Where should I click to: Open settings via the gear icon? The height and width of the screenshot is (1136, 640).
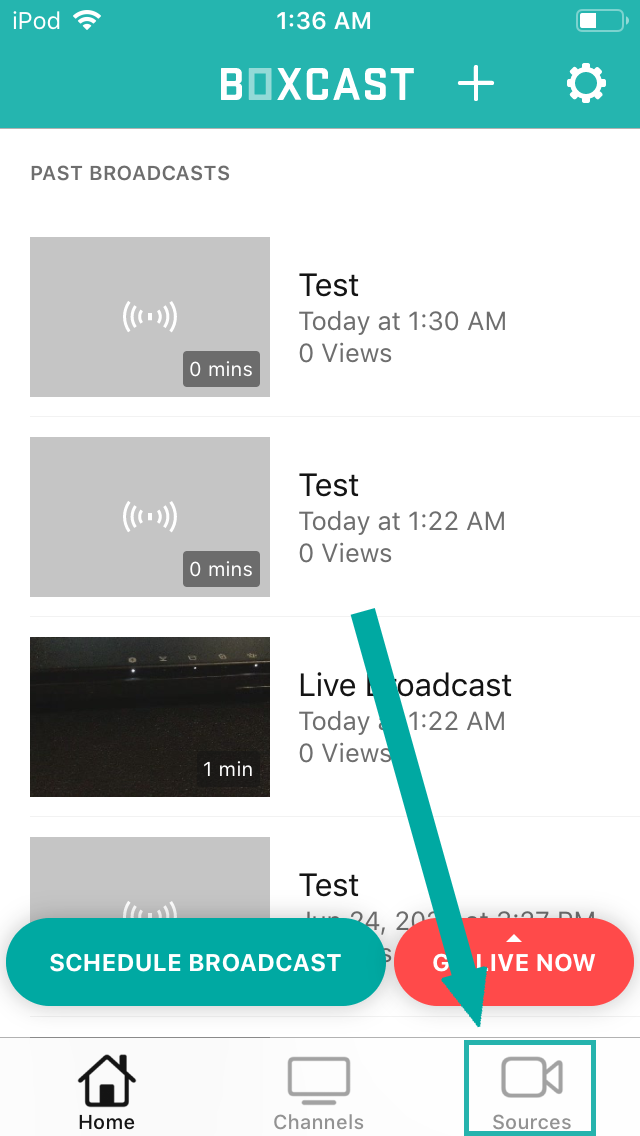pos(585,85)
